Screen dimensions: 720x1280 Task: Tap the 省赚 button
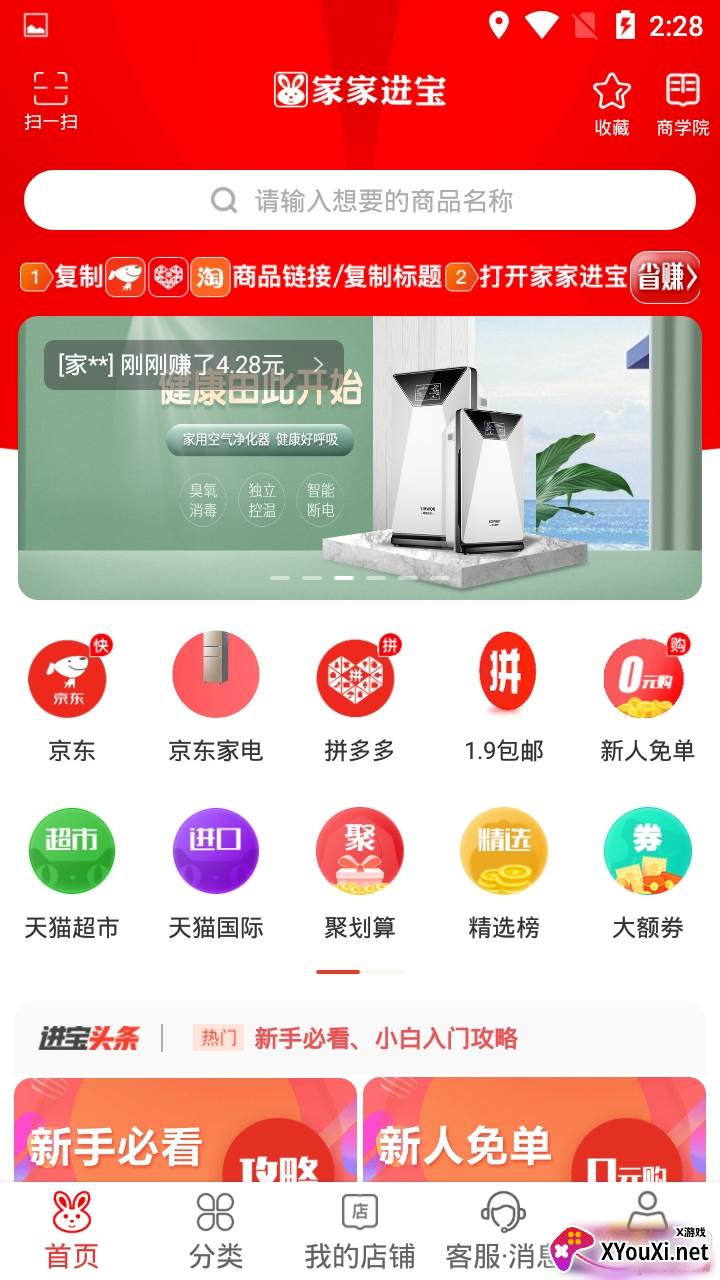pos(665,277)
